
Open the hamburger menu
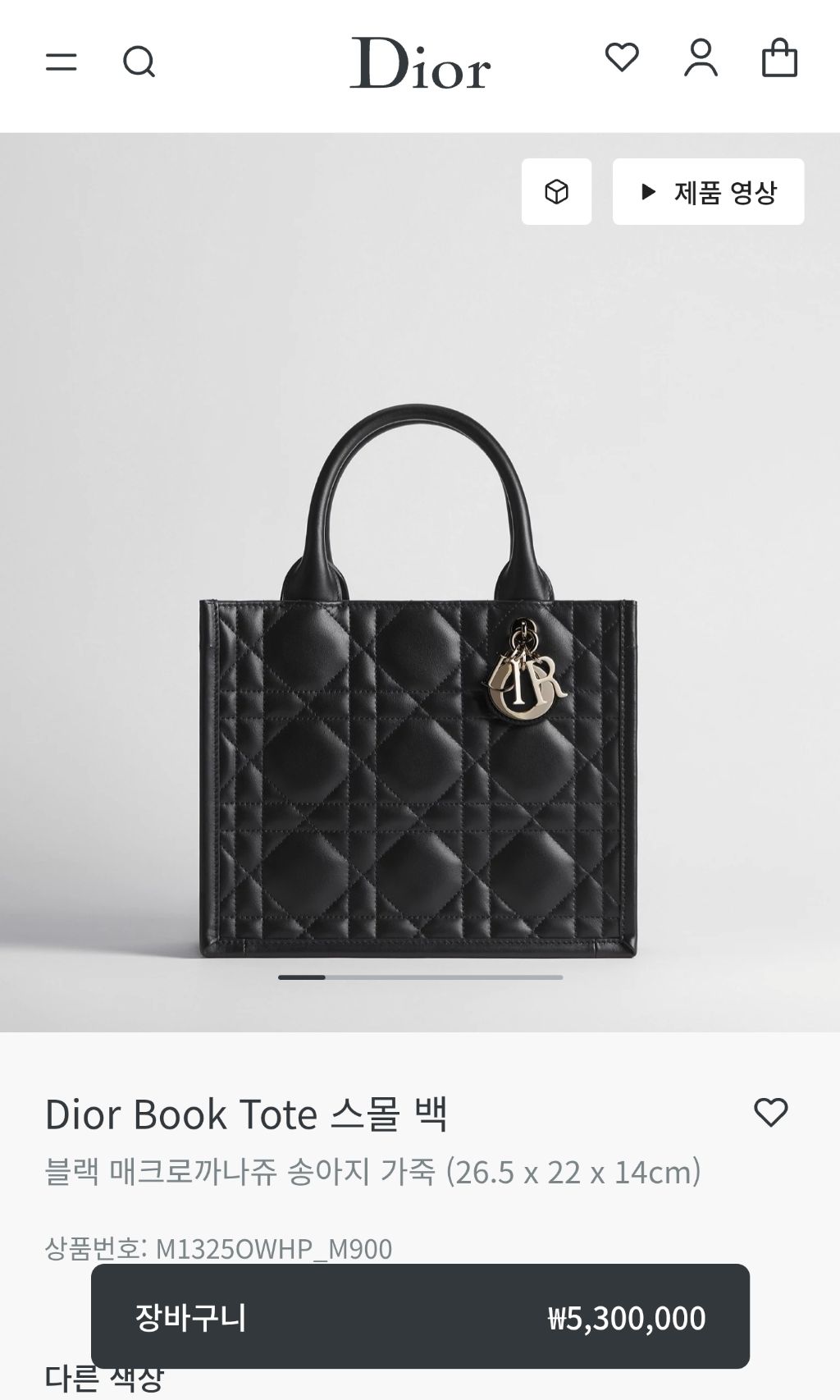coord(61,62)
